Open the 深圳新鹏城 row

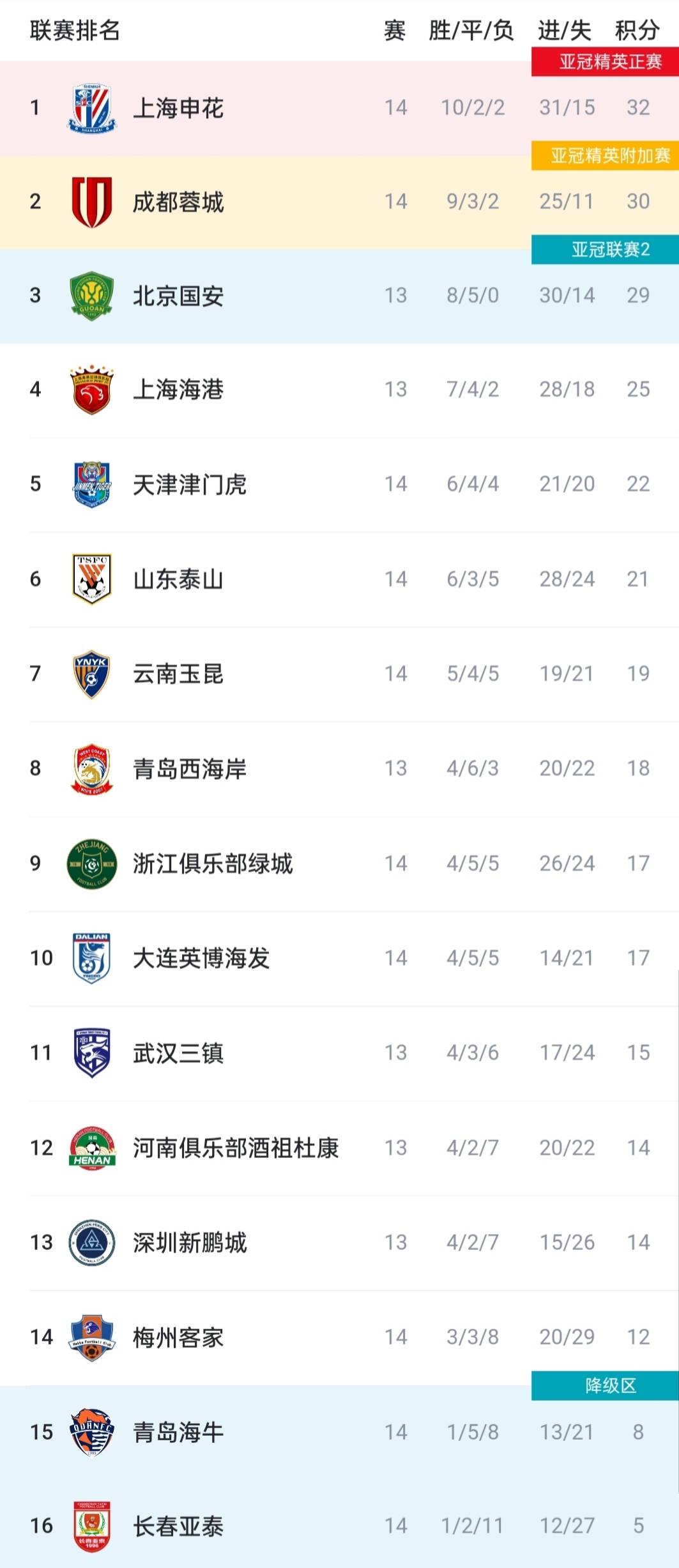(x=189, y=1242)
